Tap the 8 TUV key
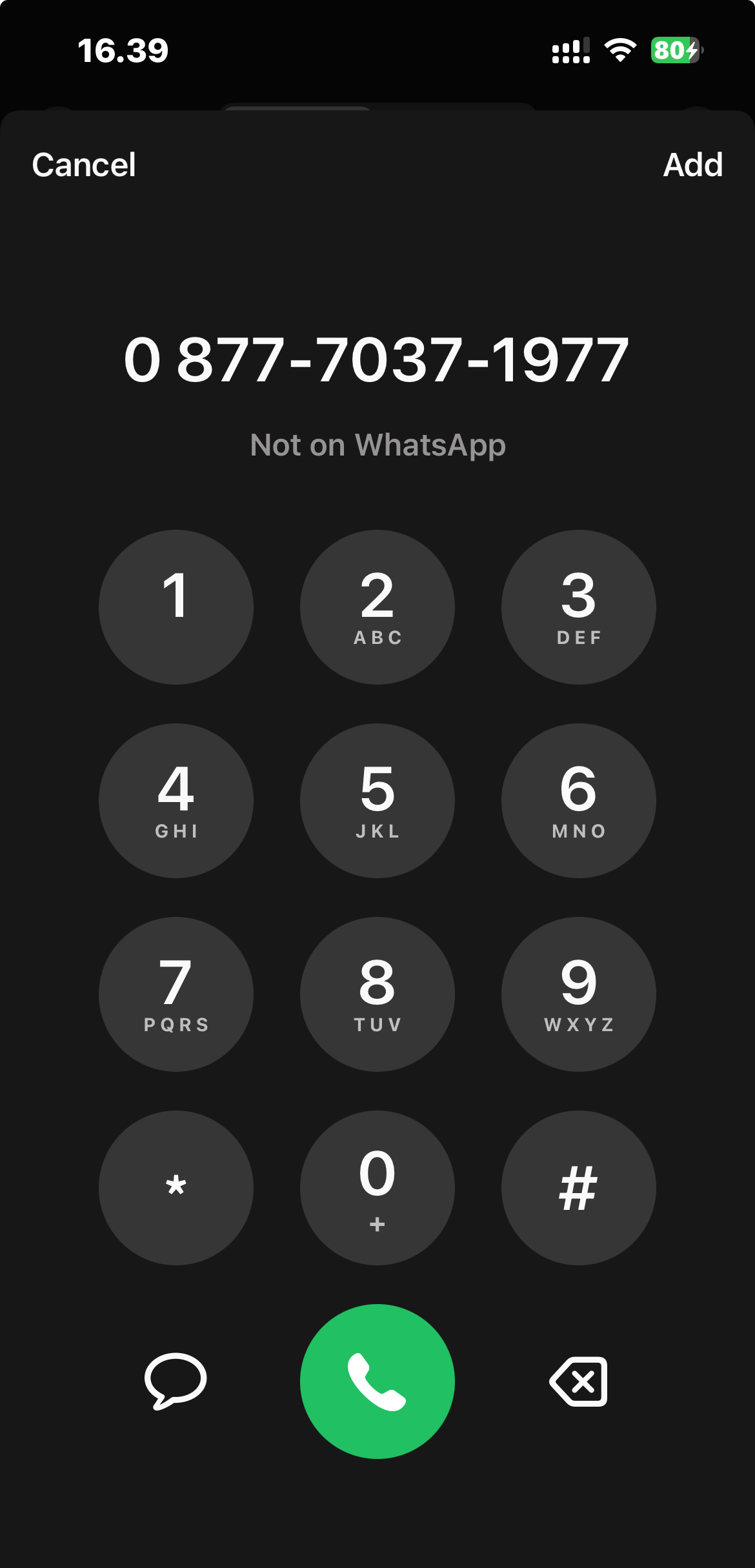The height and width of the screenshot is (1568, 755). coord(377,994)
